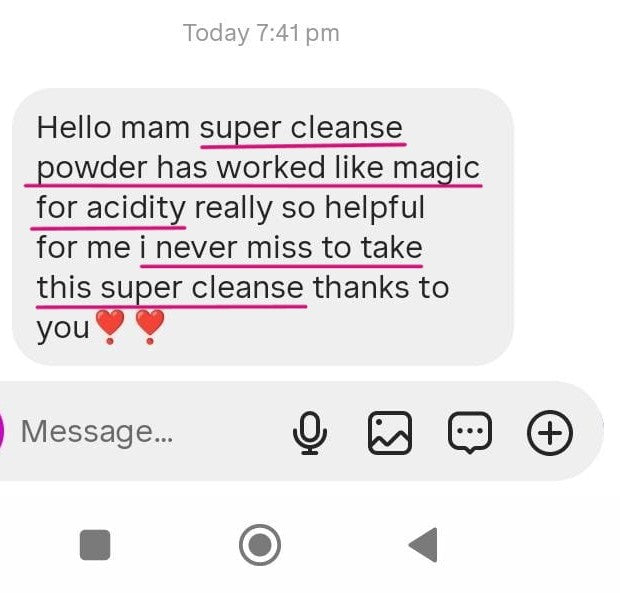The image size is (620, 593).
Task: Go back using system back button
Action: 424,546
